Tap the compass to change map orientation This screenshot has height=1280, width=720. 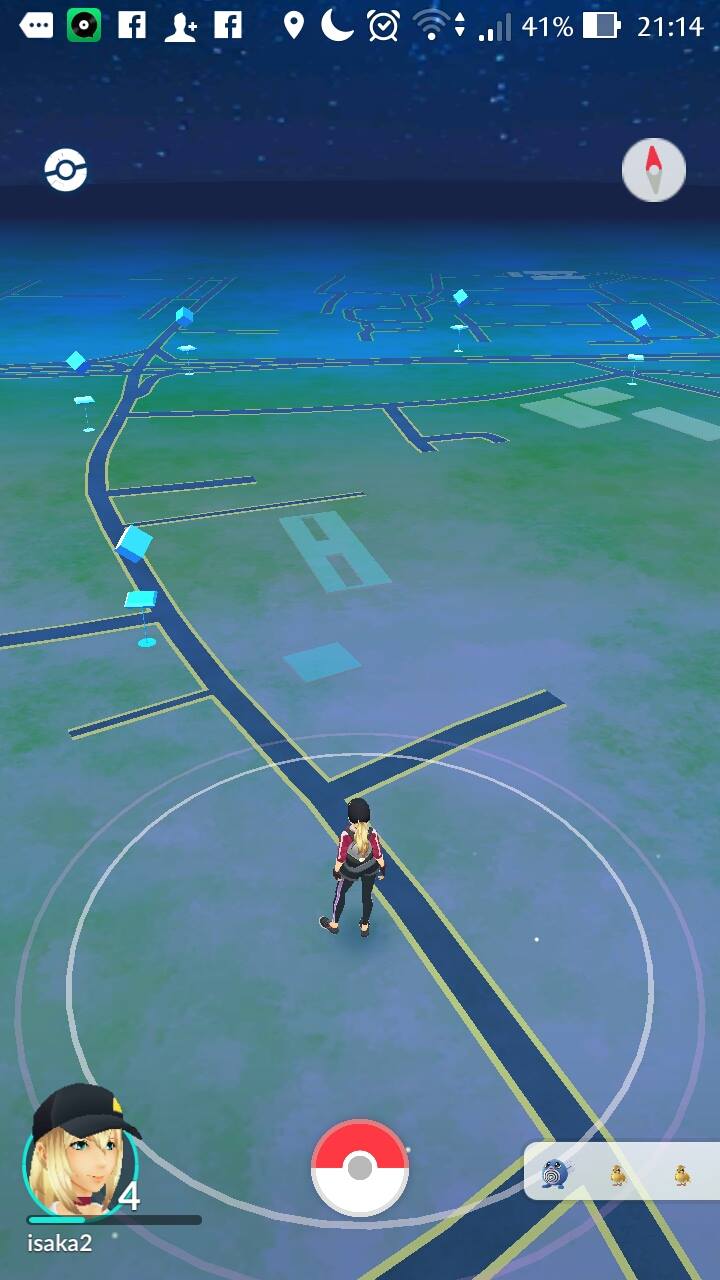pyautogui.click(x=654, y=170)
